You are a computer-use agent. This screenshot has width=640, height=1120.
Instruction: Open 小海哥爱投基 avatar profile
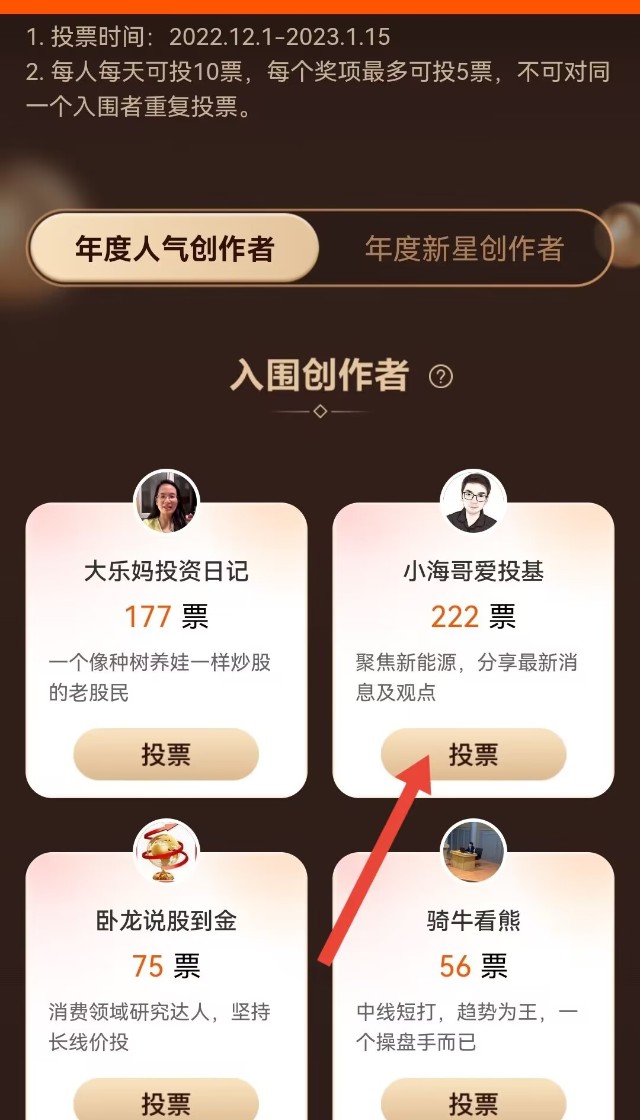473,502
